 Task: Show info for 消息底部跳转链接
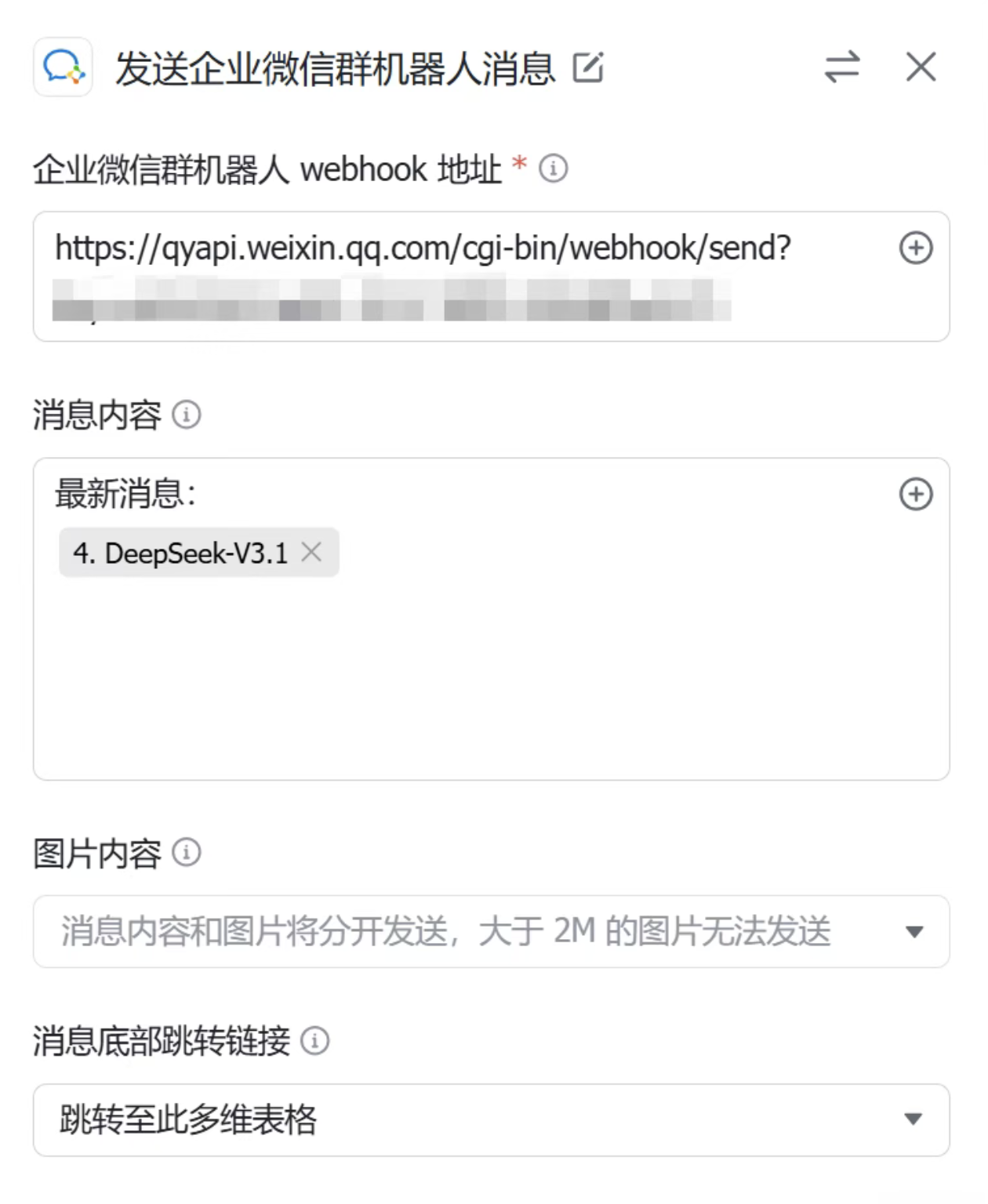pyautogui.click(x=315, y=1041)
